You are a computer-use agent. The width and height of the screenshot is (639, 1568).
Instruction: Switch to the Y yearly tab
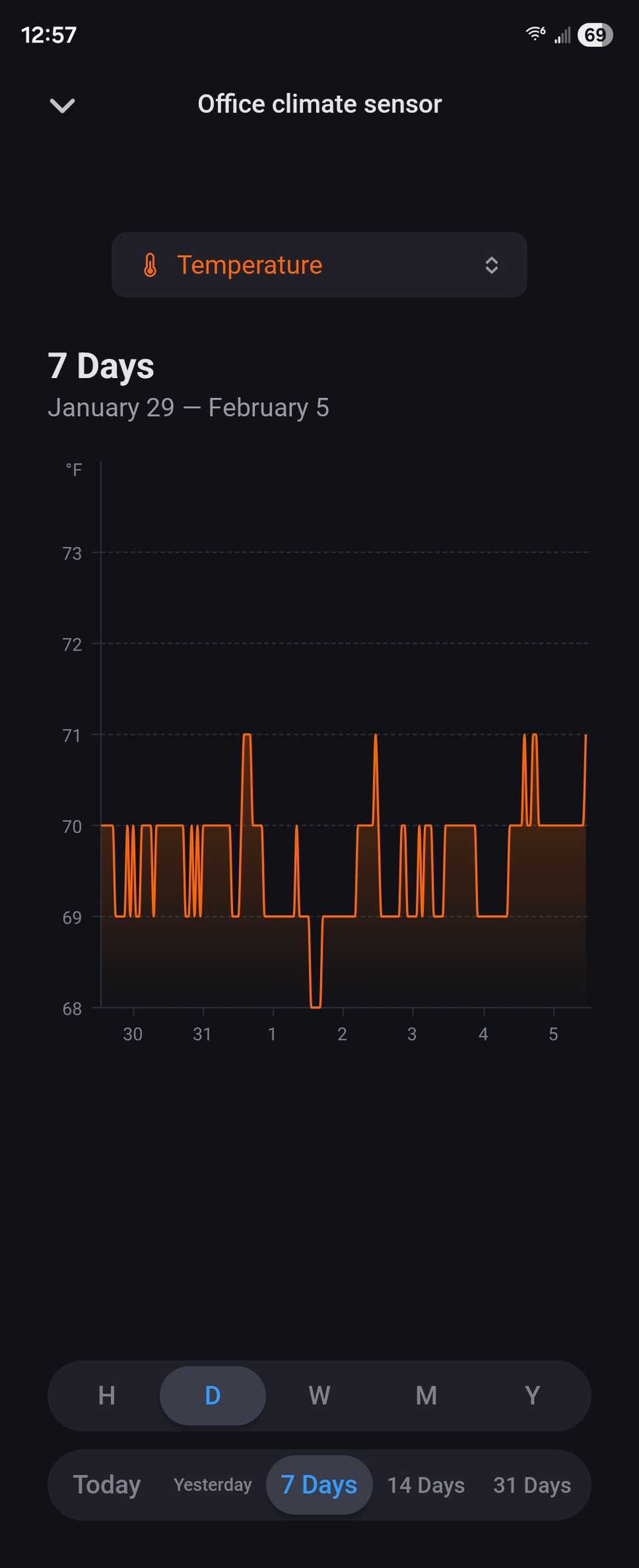point(532,1396)
